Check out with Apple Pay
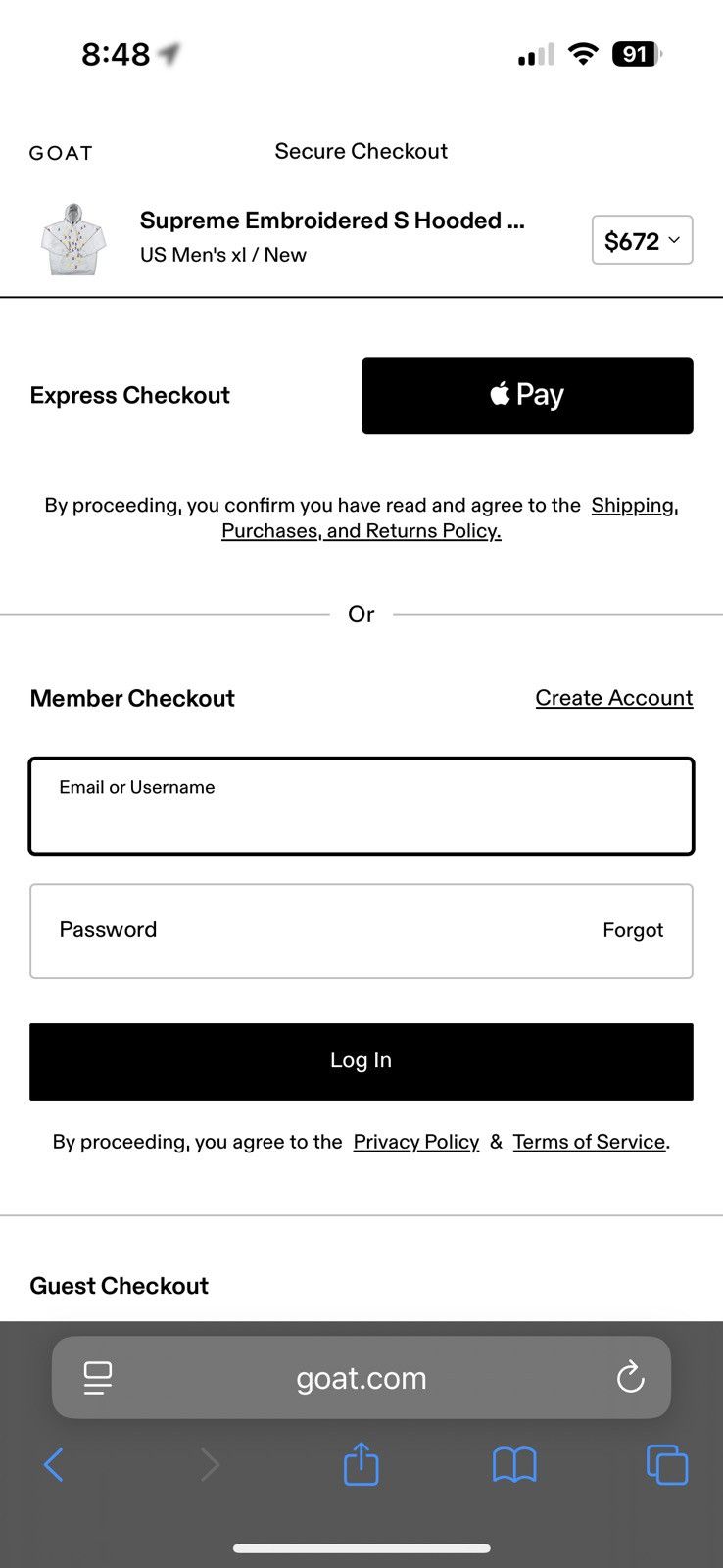Image resolution: width=723 pixels, height=1568 pixels. point(527,395)
